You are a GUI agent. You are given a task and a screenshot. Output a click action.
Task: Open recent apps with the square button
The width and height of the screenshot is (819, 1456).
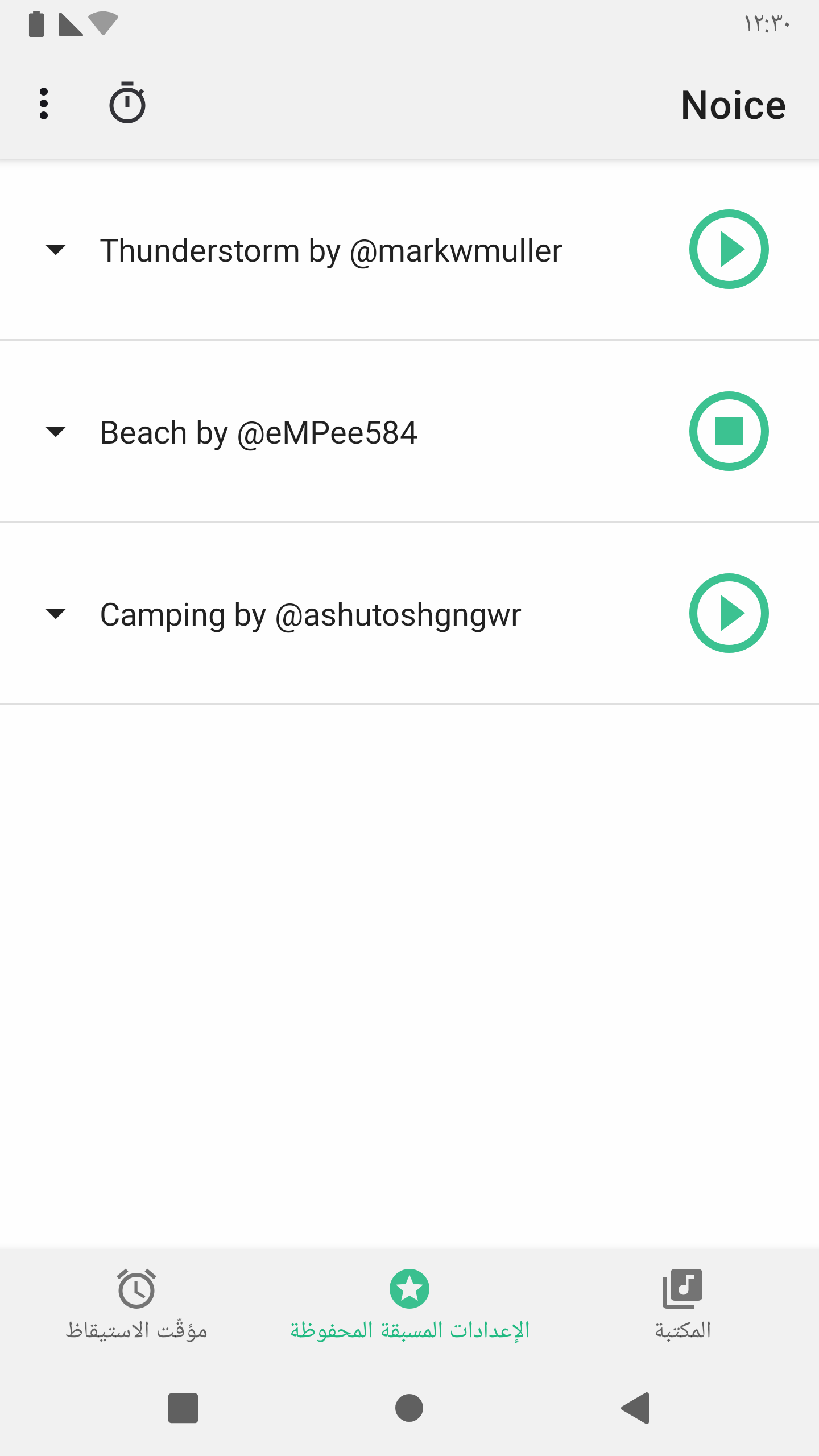click(x=183, y=1408)
